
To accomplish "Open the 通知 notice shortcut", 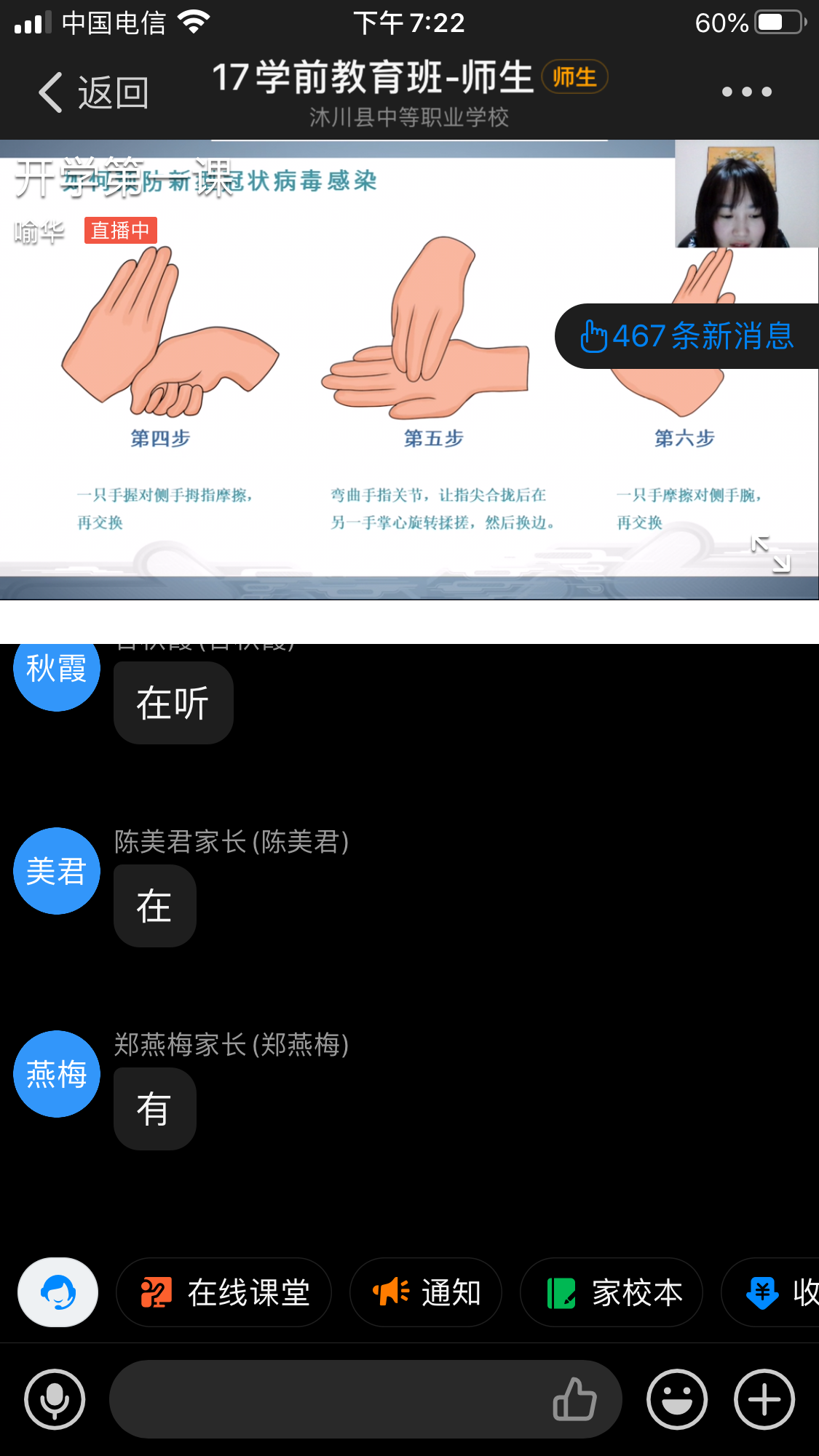I will 426,1292.
